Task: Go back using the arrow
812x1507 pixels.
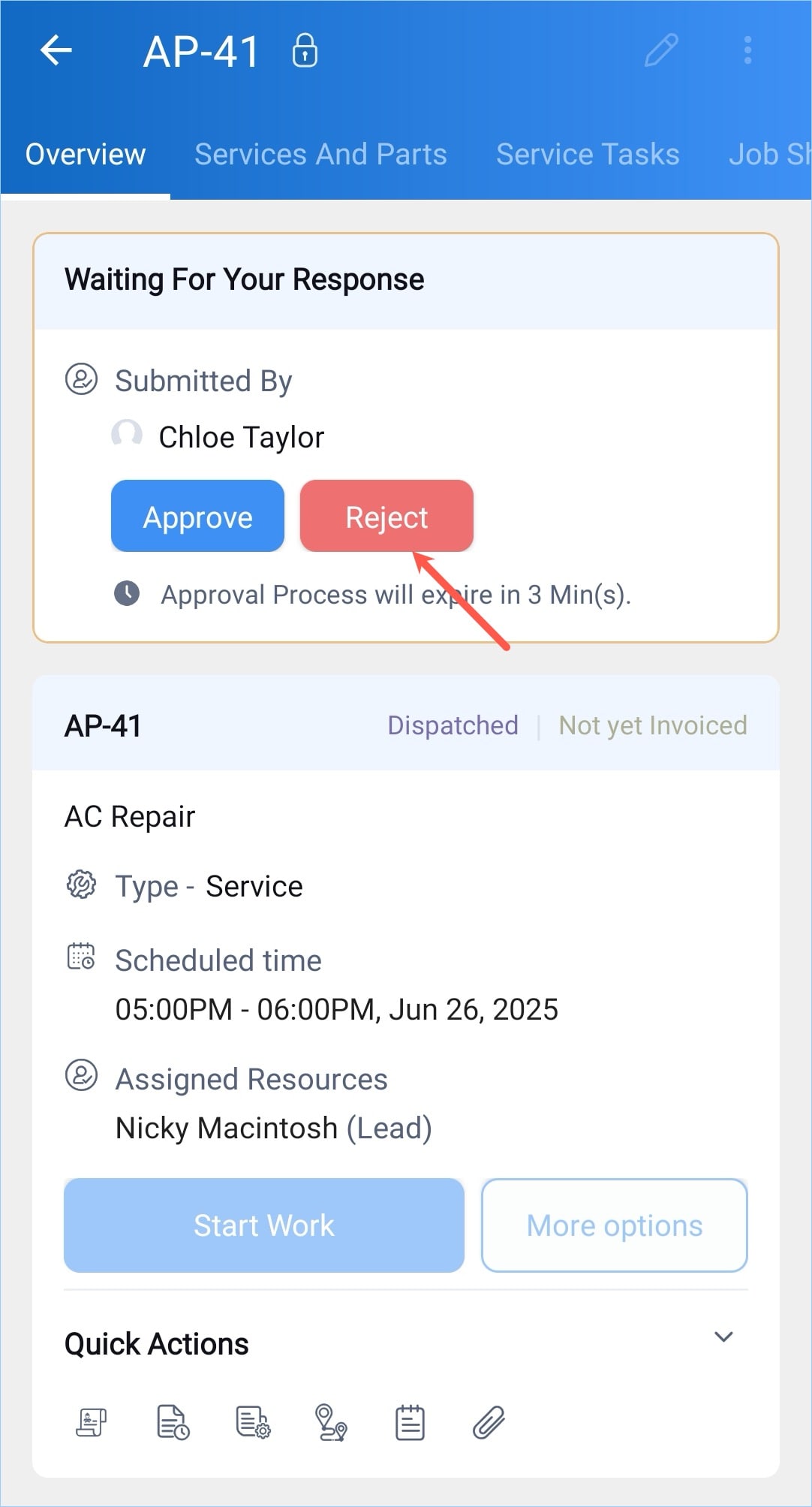Action: coord(56,51)
